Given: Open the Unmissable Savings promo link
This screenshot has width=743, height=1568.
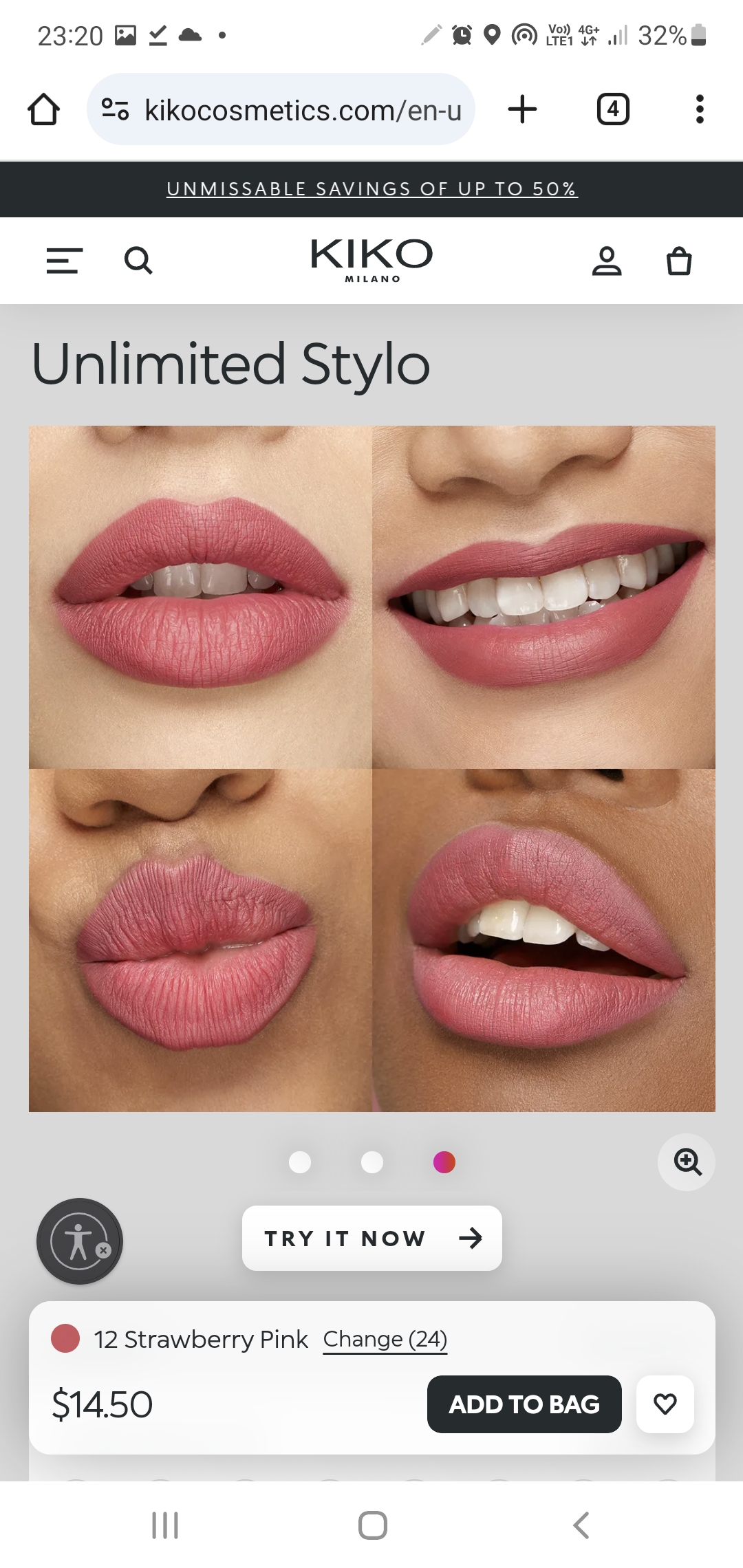Looking at the screenshot, I should point(372,189).
